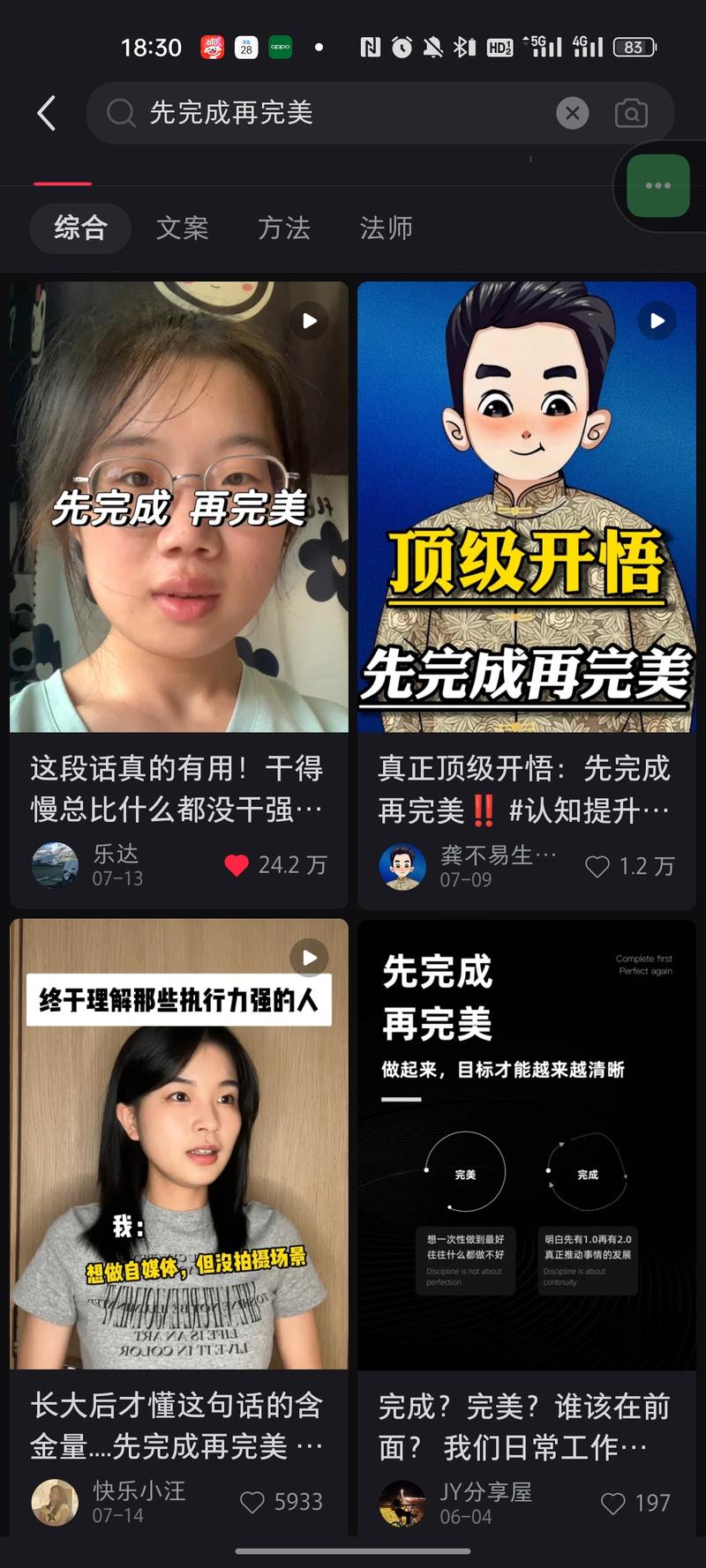Switch to the 文案 tab
The height and width of the screenshot is (1568, 706).
pos(183,228)
